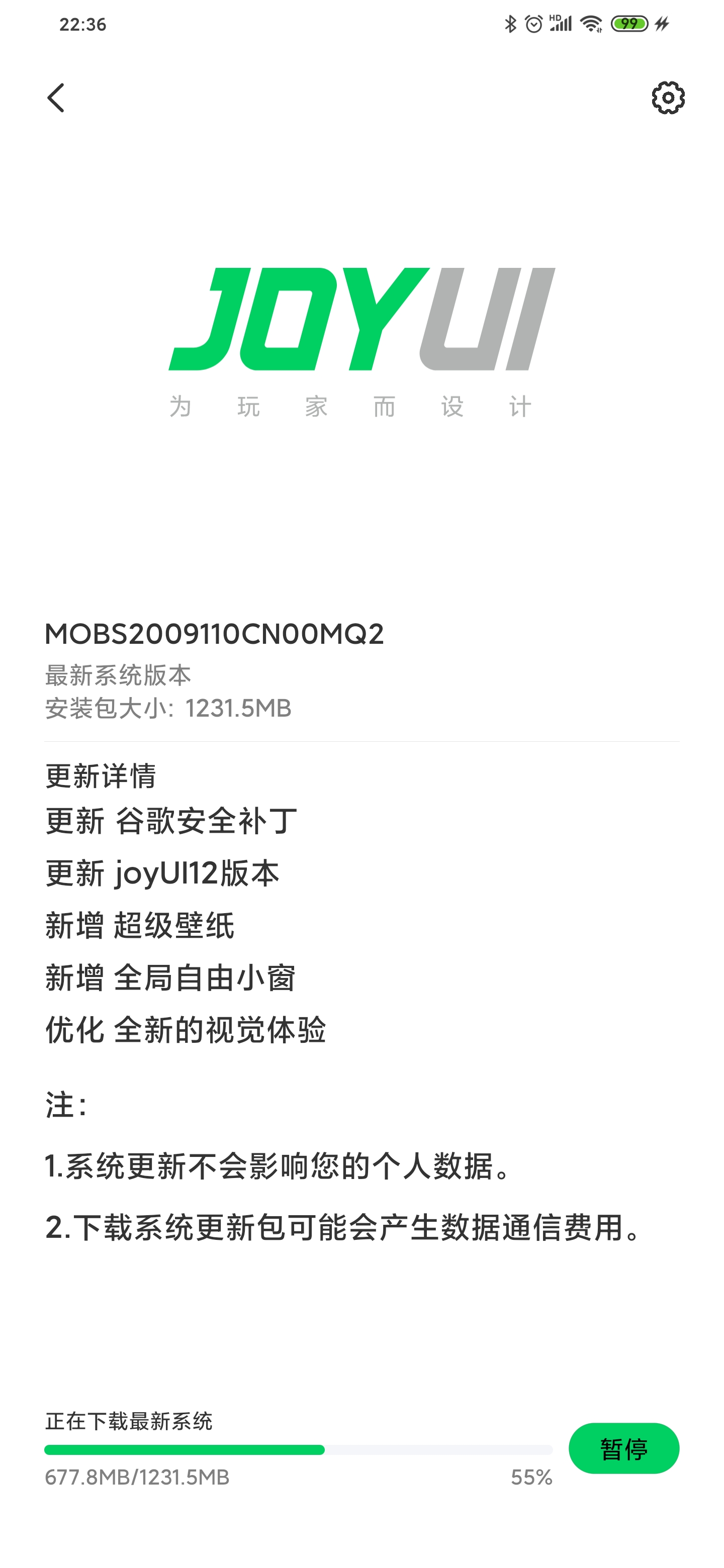Go back from the system update screen
The height and width of the screenshot is (1568, 724).
(55, 98)
